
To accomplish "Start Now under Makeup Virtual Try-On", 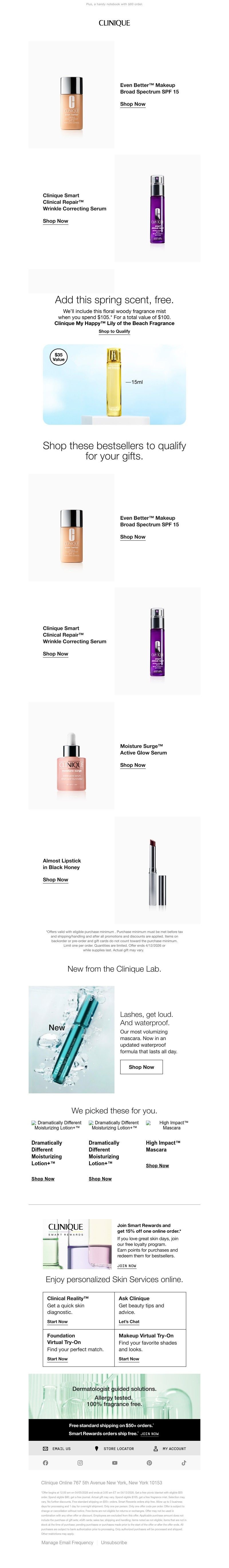I will coord(129,1359).
